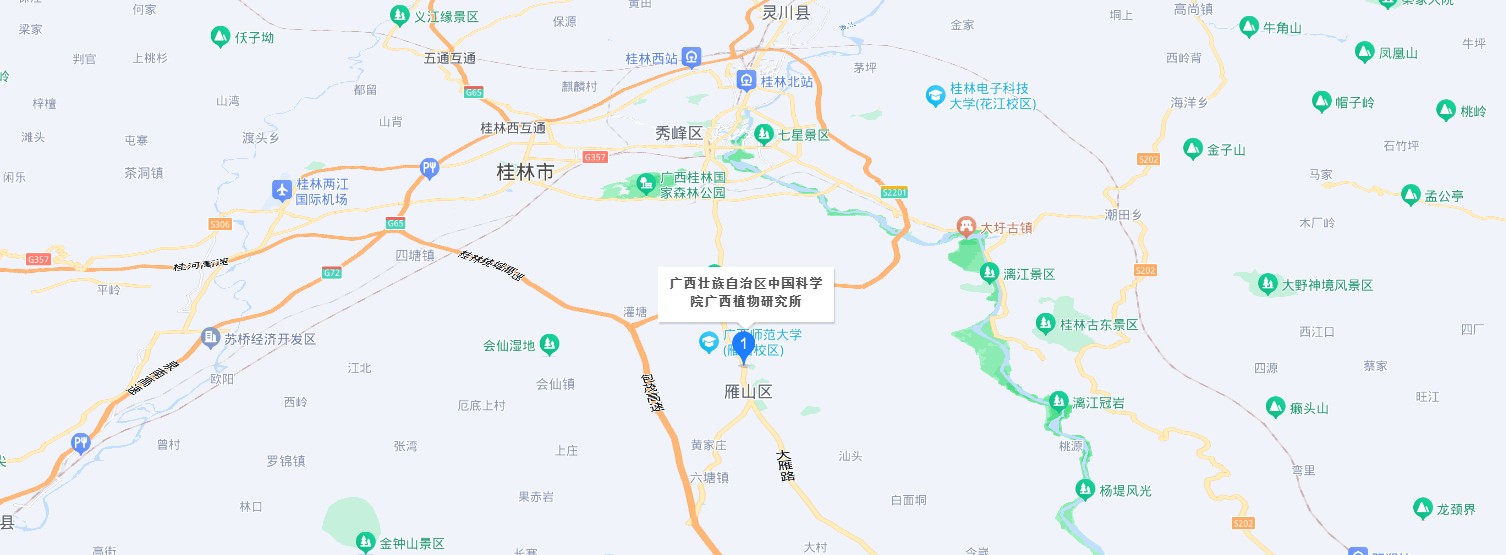The image size is (1506, 555).
Task: Open 桂林电子科技大学(花江校区) point of interest
Action: point(935,96)
